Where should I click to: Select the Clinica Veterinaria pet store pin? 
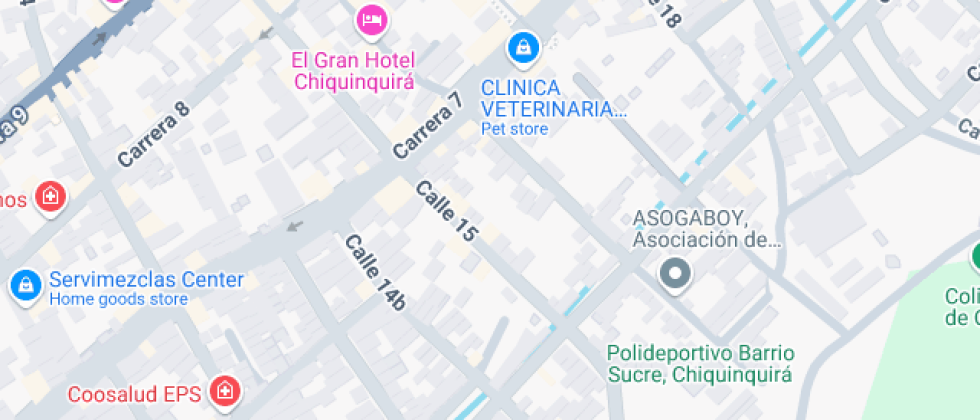coord(522,46)
